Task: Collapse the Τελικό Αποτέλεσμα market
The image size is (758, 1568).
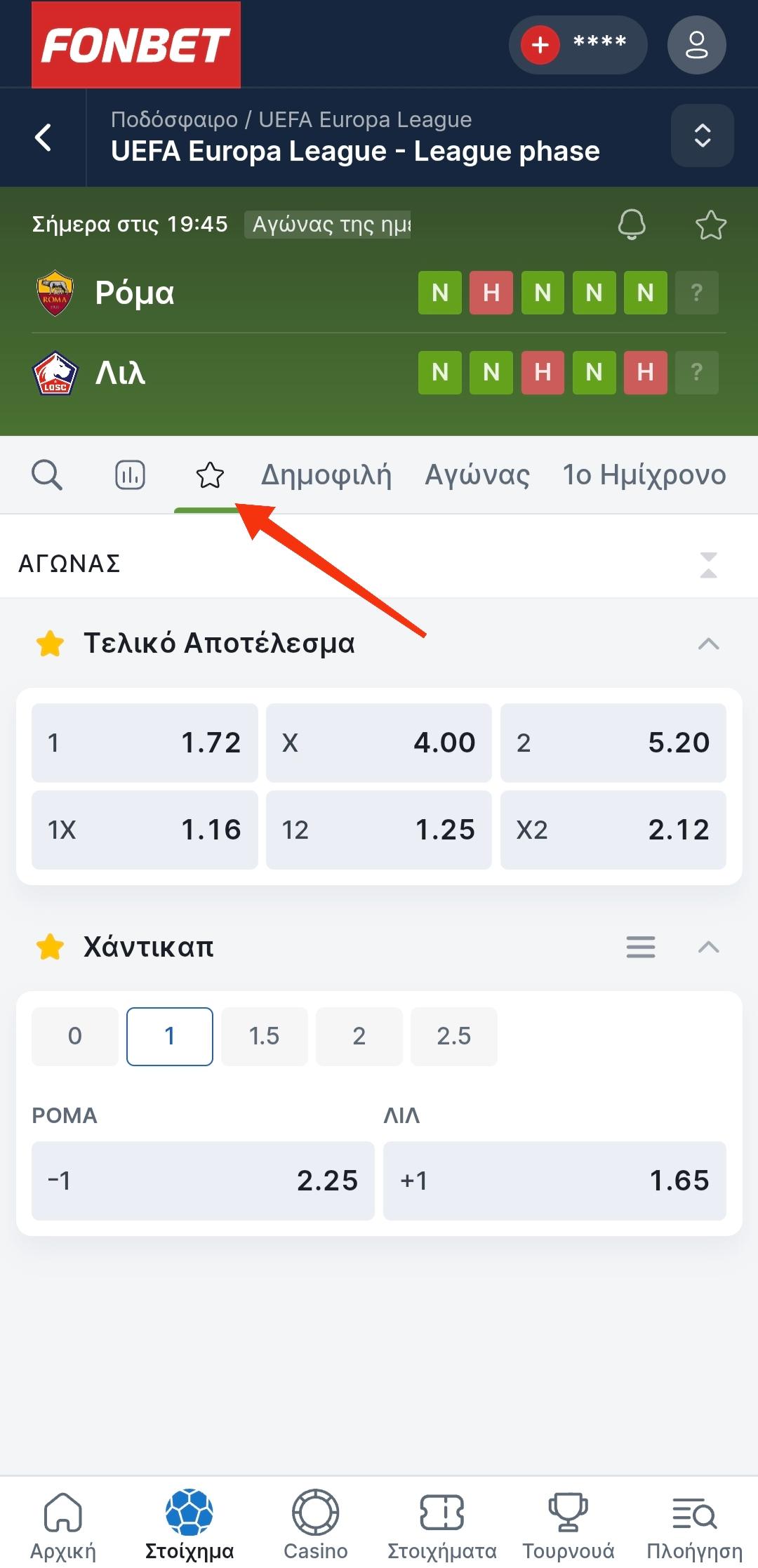Action: tap(708, 644)
